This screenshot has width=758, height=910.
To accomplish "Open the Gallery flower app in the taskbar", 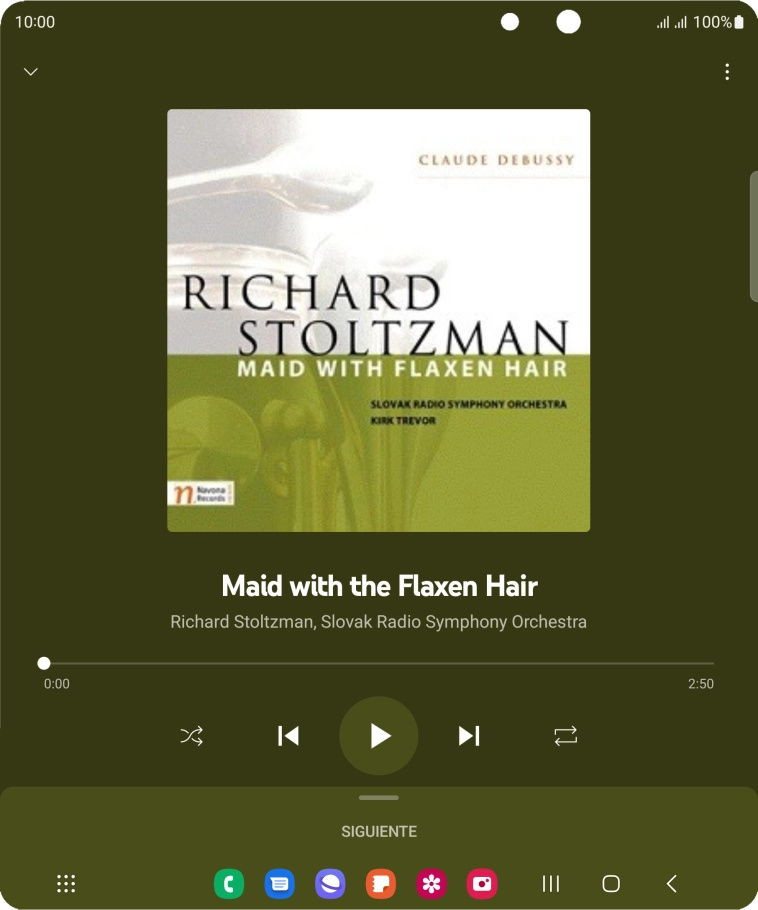I will [431, 883].
